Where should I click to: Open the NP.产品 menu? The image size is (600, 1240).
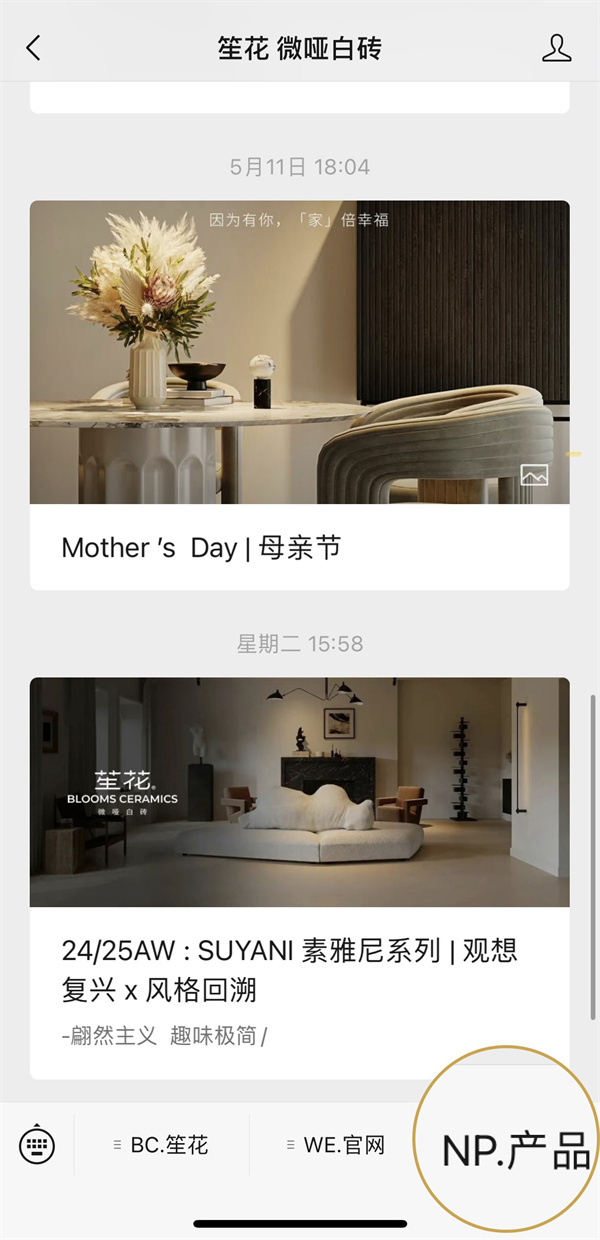(515, 1152)
